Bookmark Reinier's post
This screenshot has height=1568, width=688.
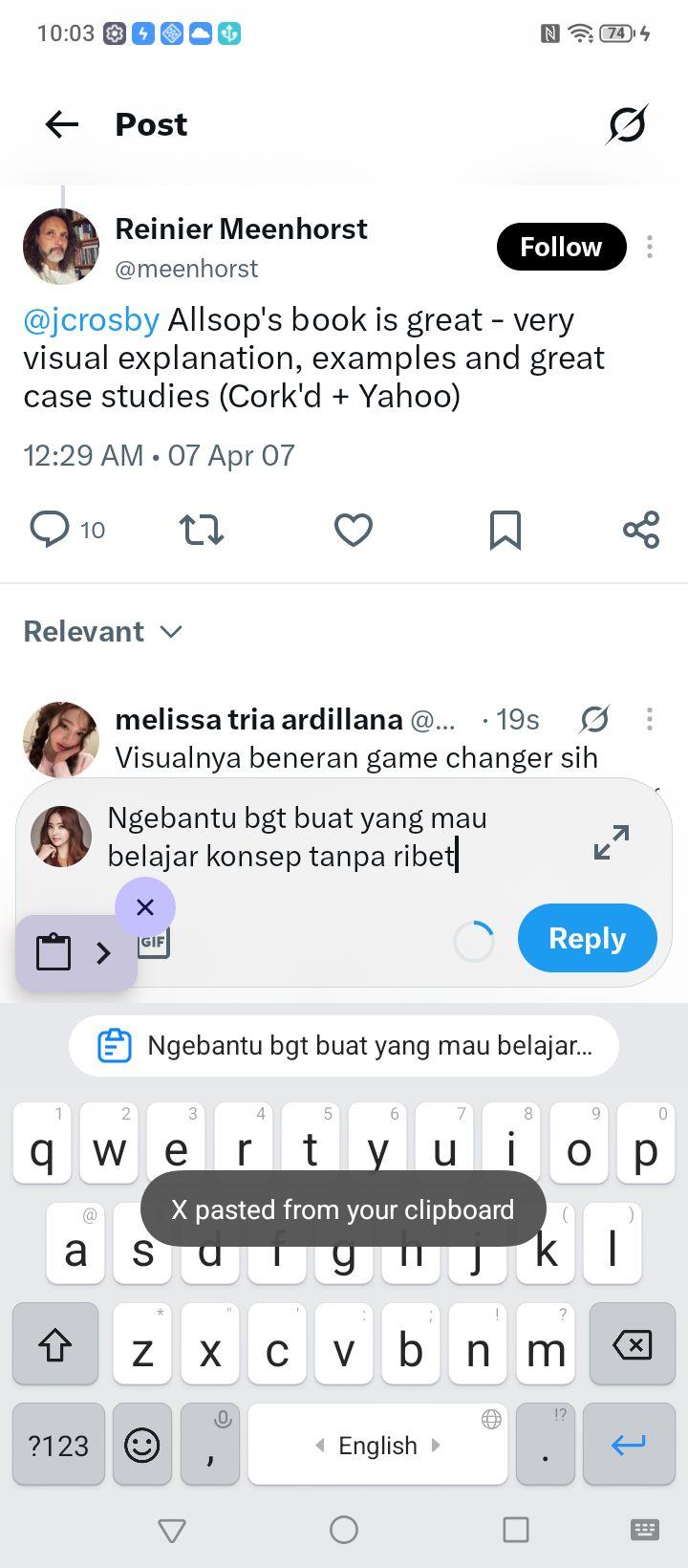coord(505,530)
